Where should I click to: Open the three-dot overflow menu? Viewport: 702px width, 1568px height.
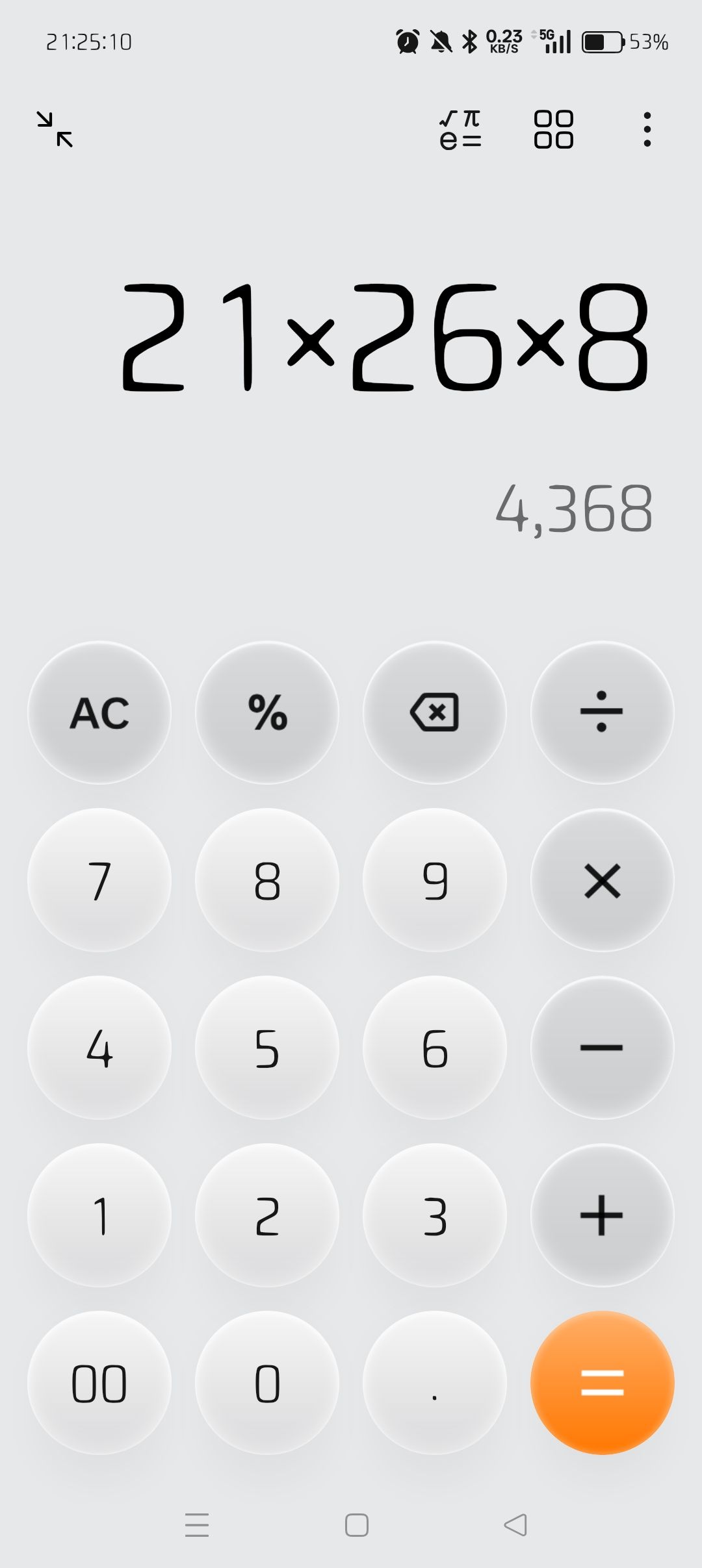pyautogui.click(x=647, y=129)
